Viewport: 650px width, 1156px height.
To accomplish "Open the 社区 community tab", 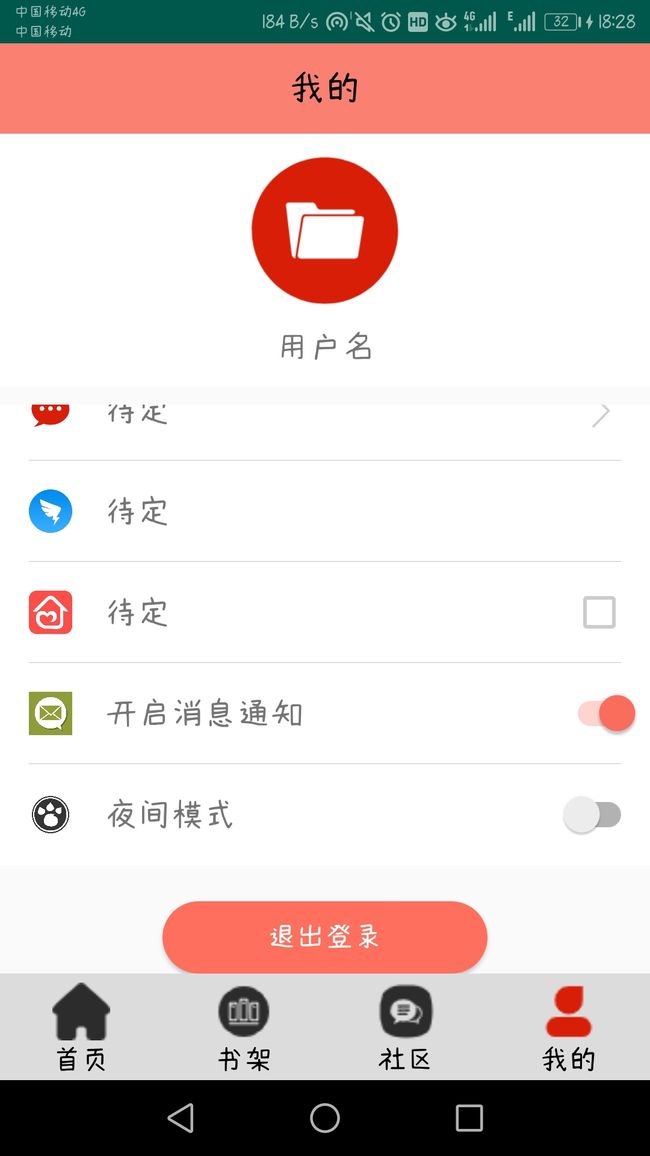I will pyautogui.click(x=405, y=1027).
